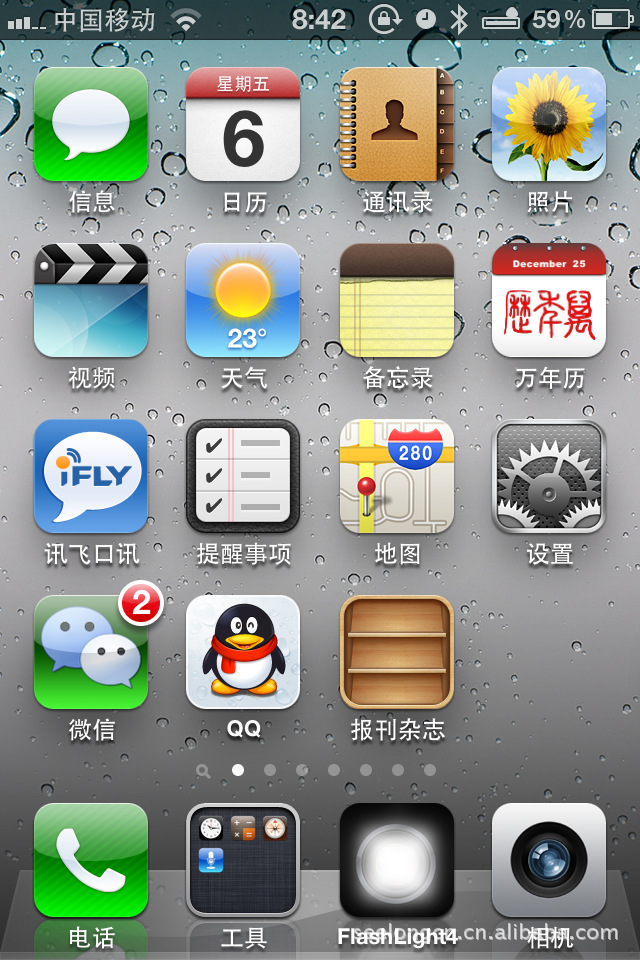
Task: Open 报刊杂志 Newsstand
Action: (397, 653)
